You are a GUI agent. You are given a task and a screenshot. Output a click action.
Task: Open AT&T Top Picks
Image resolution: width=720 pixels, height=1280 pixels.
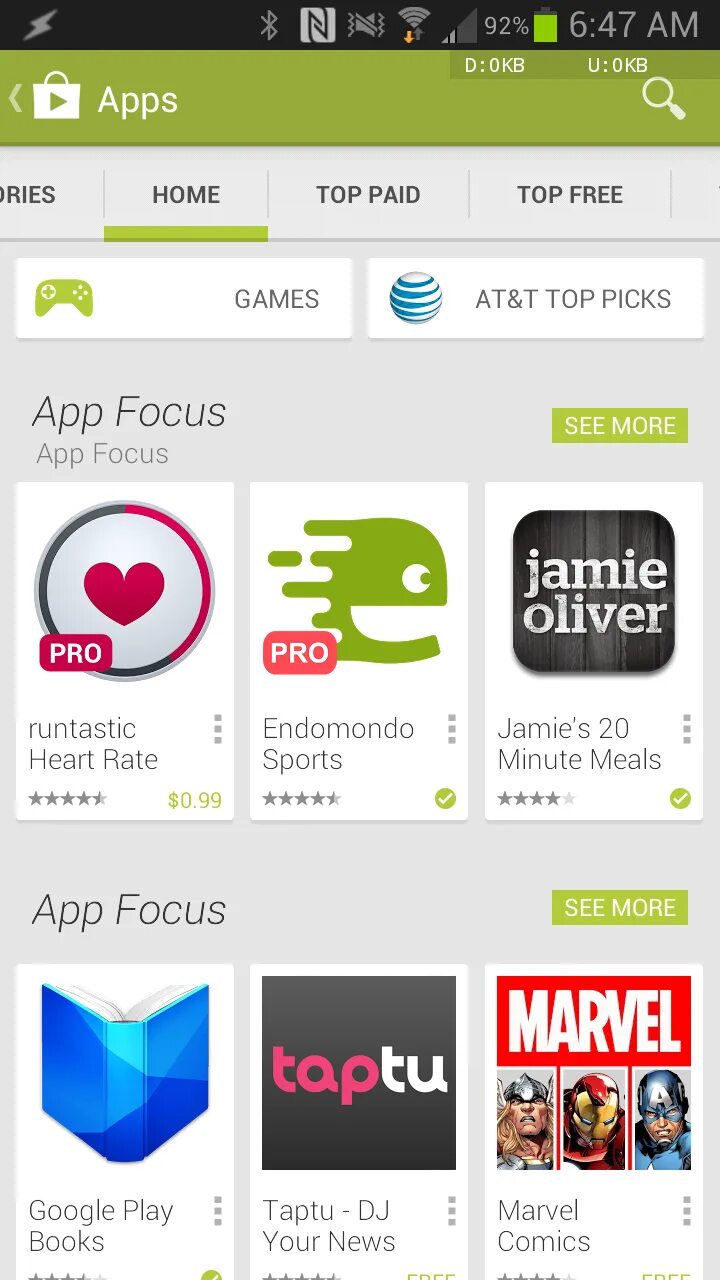tap(536, 299)
